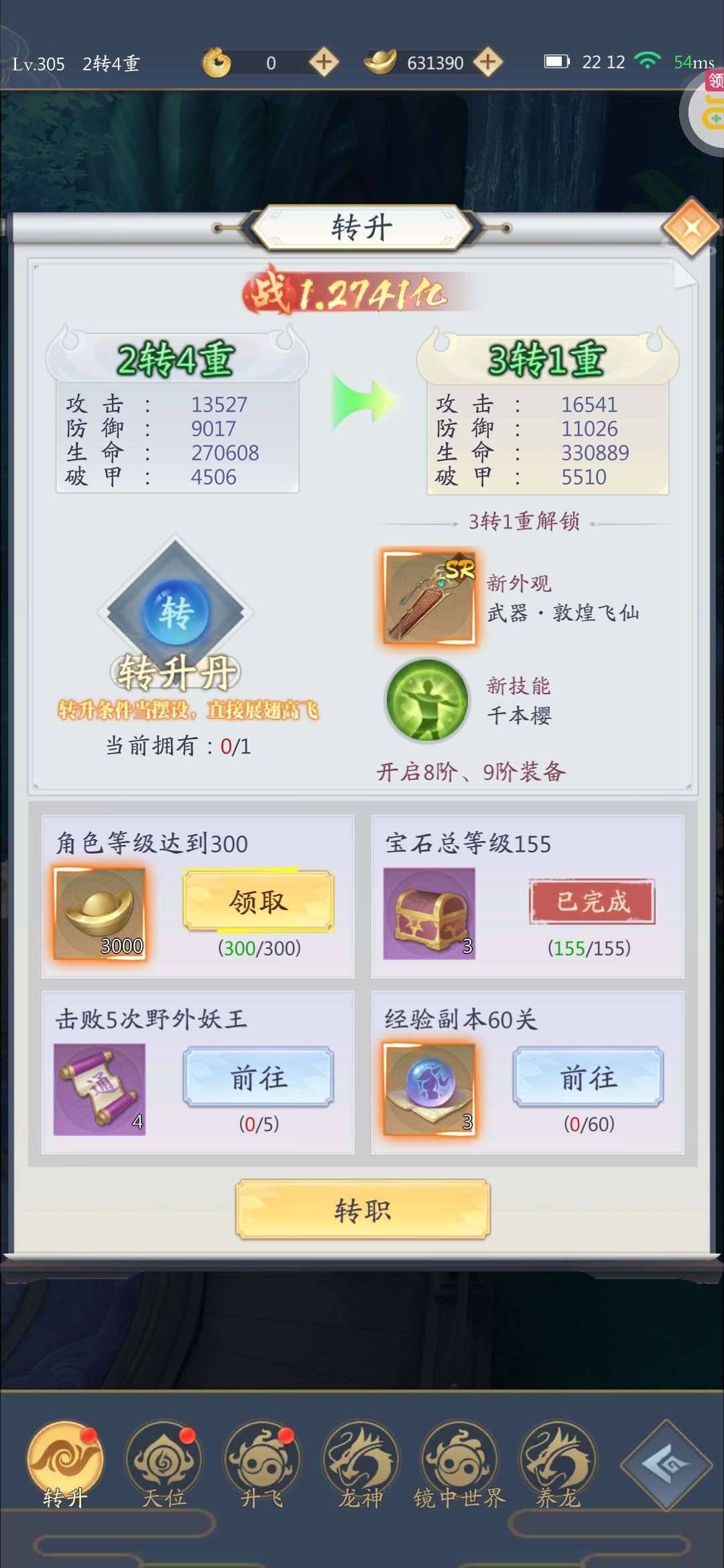Screen dimensions: 724x1568
Task: Open the 镜中世界 tab
Action: coord(459,1465)
